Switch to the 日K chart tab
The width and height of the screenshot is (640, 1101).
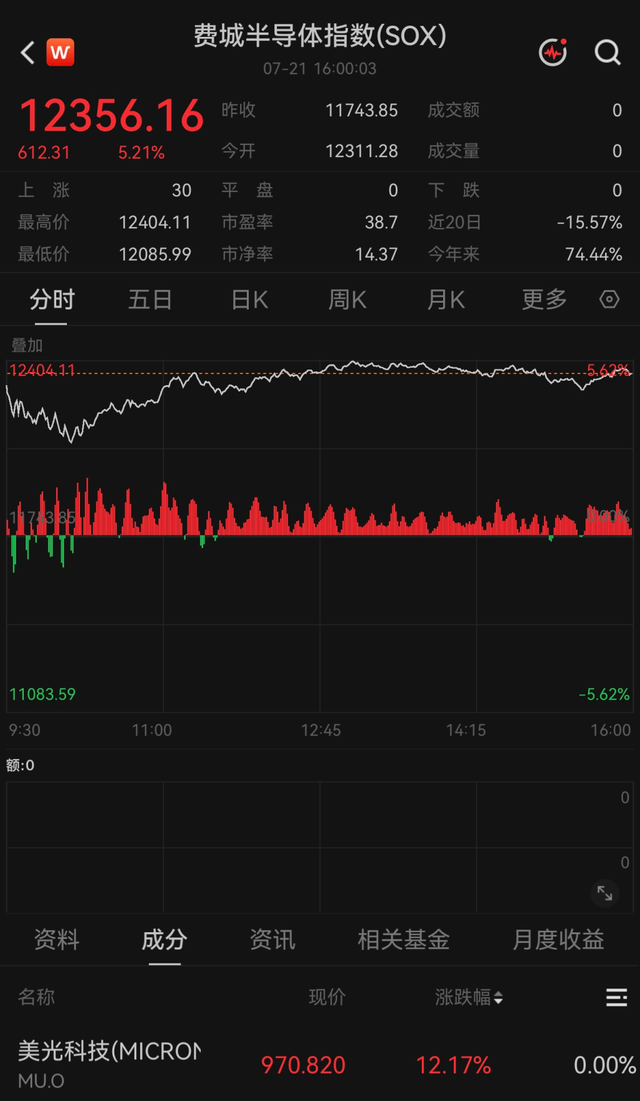coord(249,300)
